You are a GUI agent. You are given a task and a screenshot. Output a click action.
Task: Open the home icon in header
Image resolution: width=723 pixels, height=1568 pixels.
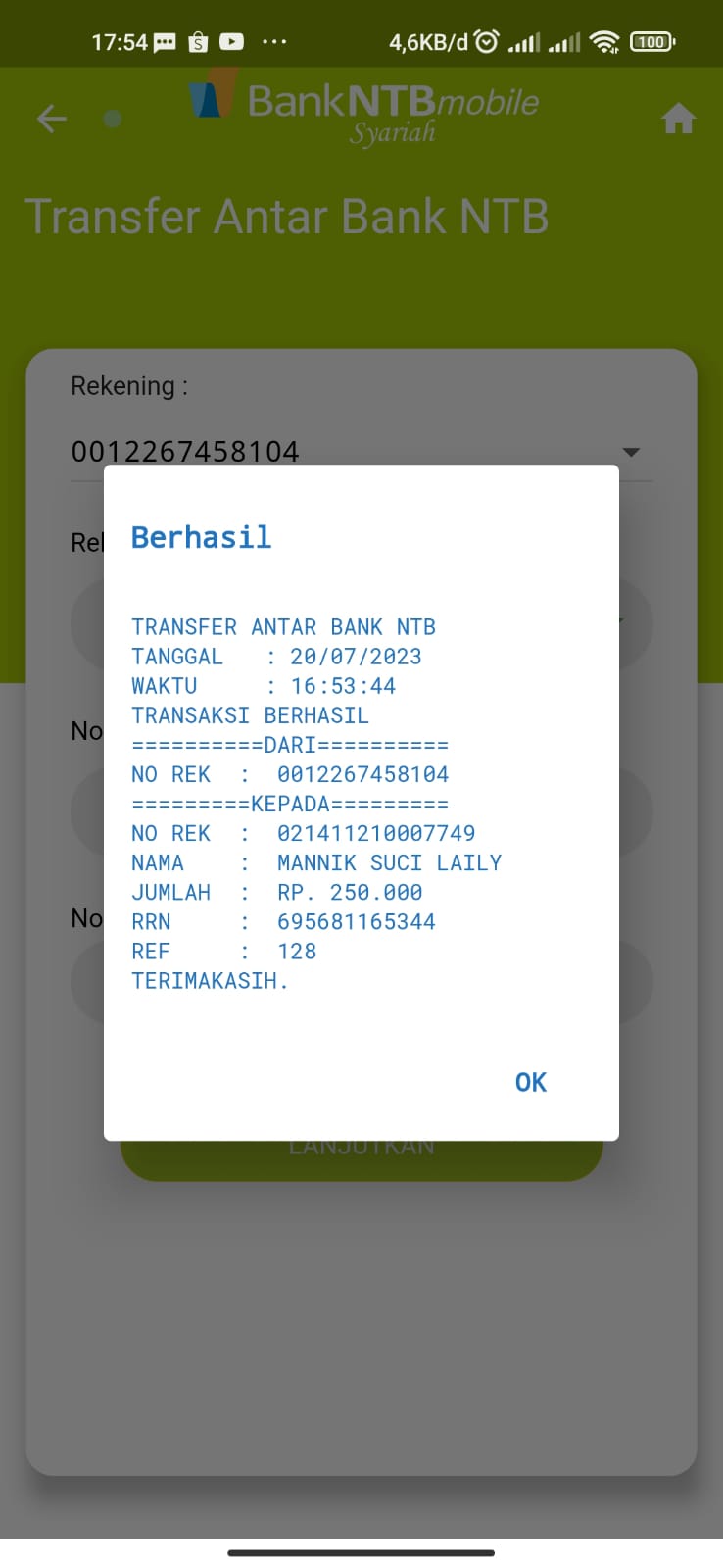pos(678,119)
